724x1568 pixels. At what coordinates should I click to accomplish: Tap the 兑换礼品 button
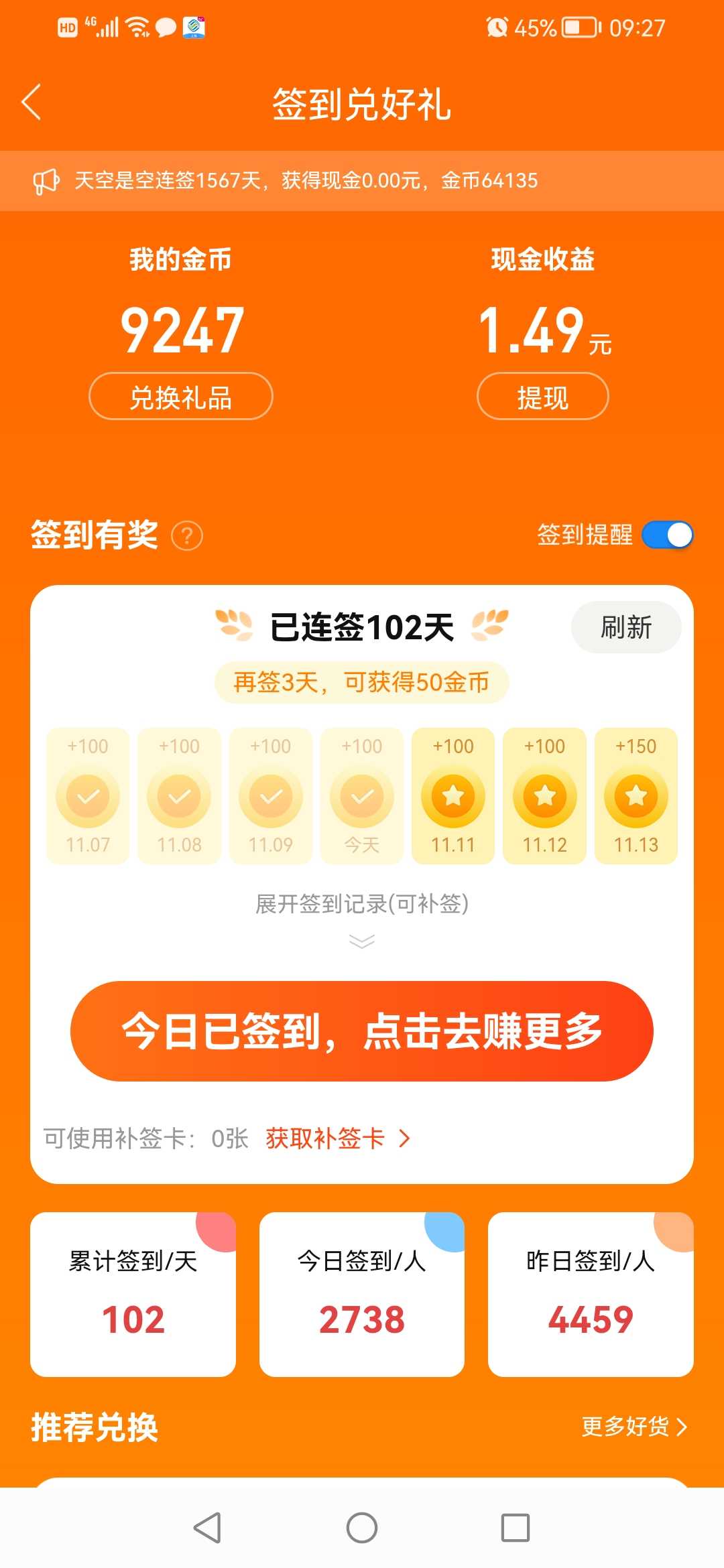(181, 397)
